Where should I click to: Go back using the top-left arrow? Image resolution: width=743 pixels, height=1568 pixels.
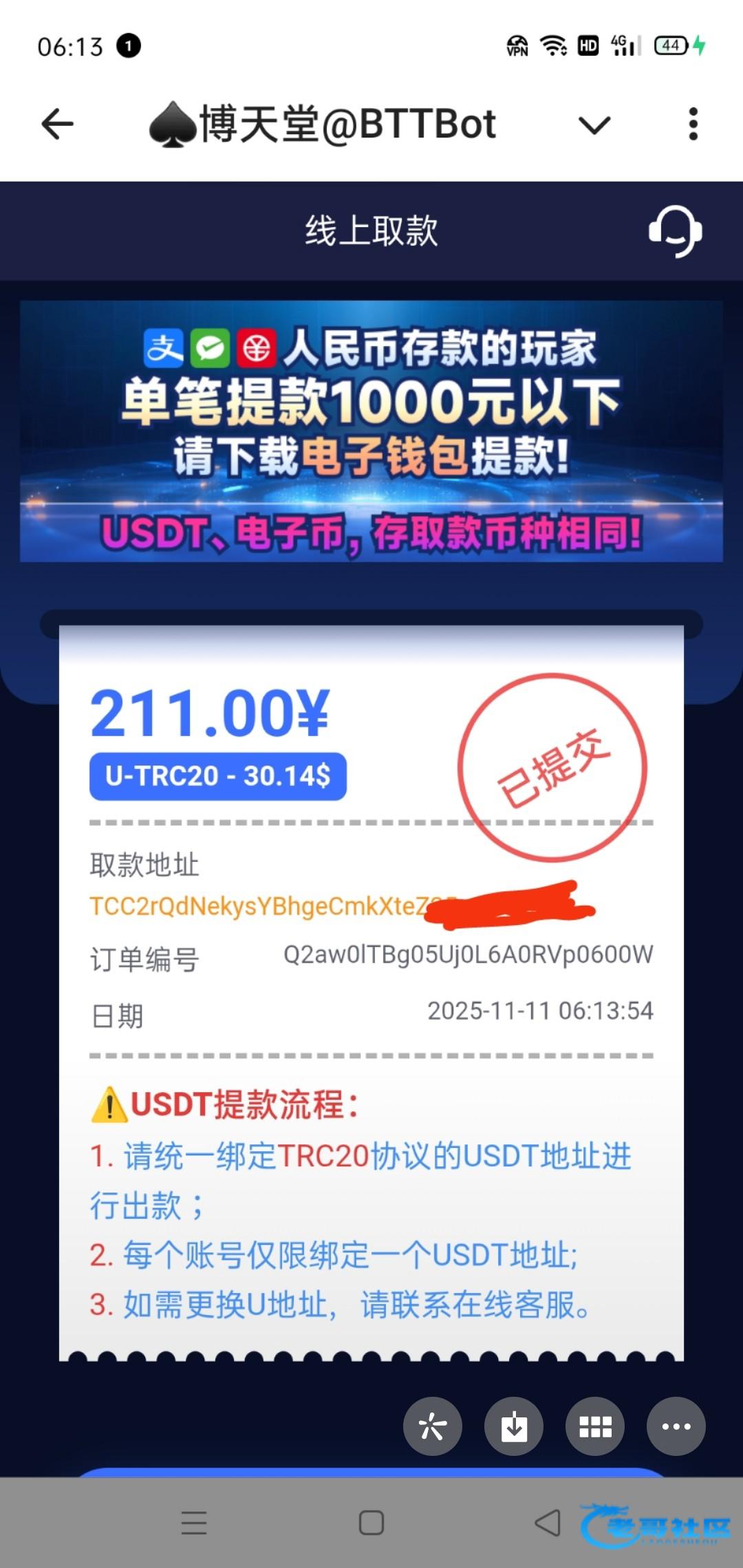click(57, 124)
